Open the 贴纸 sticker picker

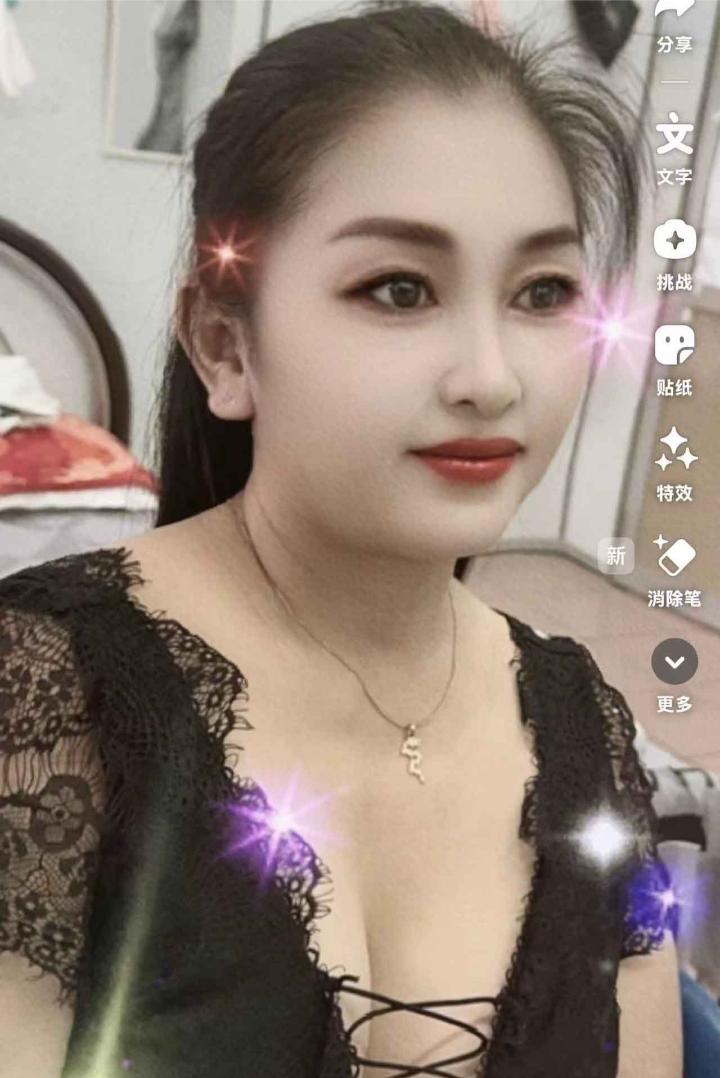coord(674,345)
